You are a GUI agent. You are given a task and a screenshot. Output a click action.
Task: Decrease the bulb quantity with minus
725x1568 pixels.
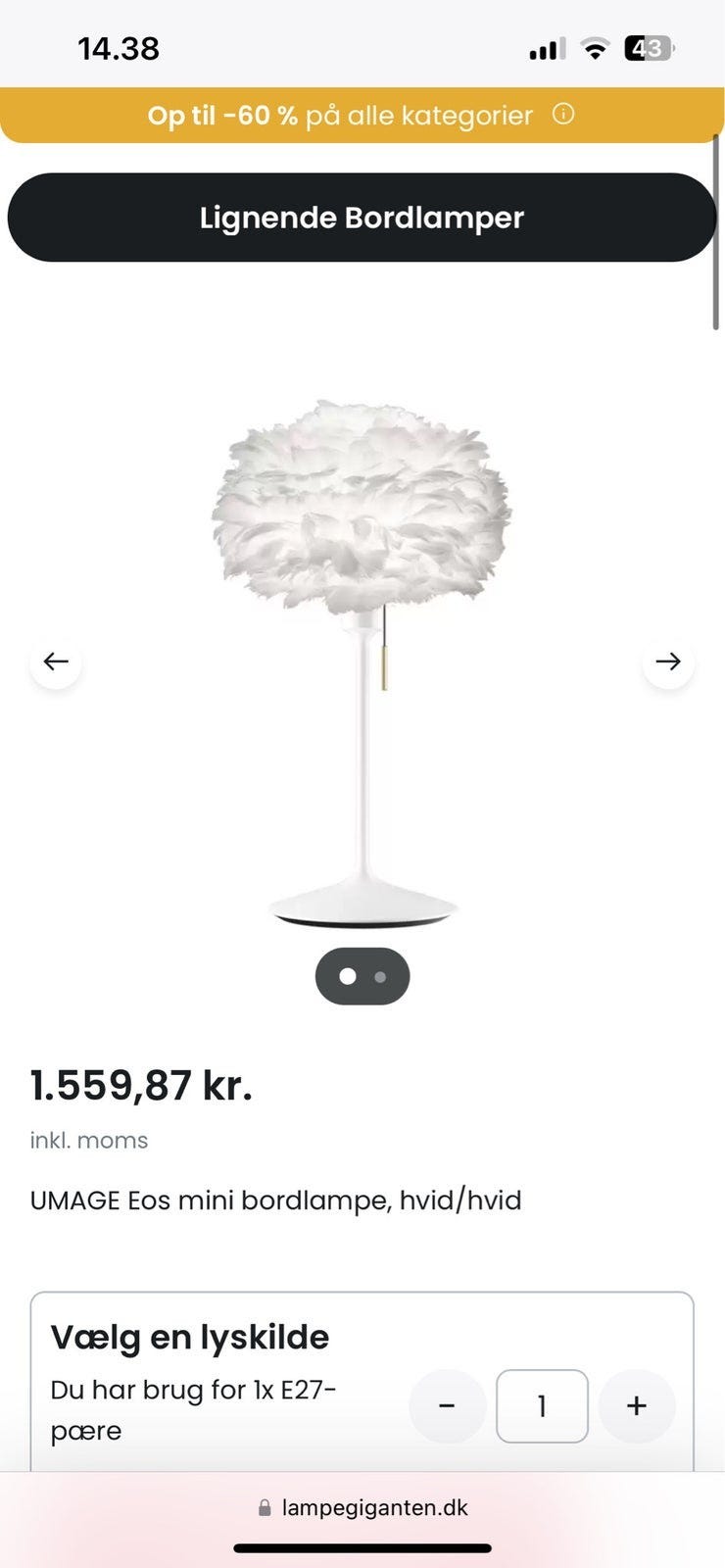pyautogui.click(x=447, y=1406)
